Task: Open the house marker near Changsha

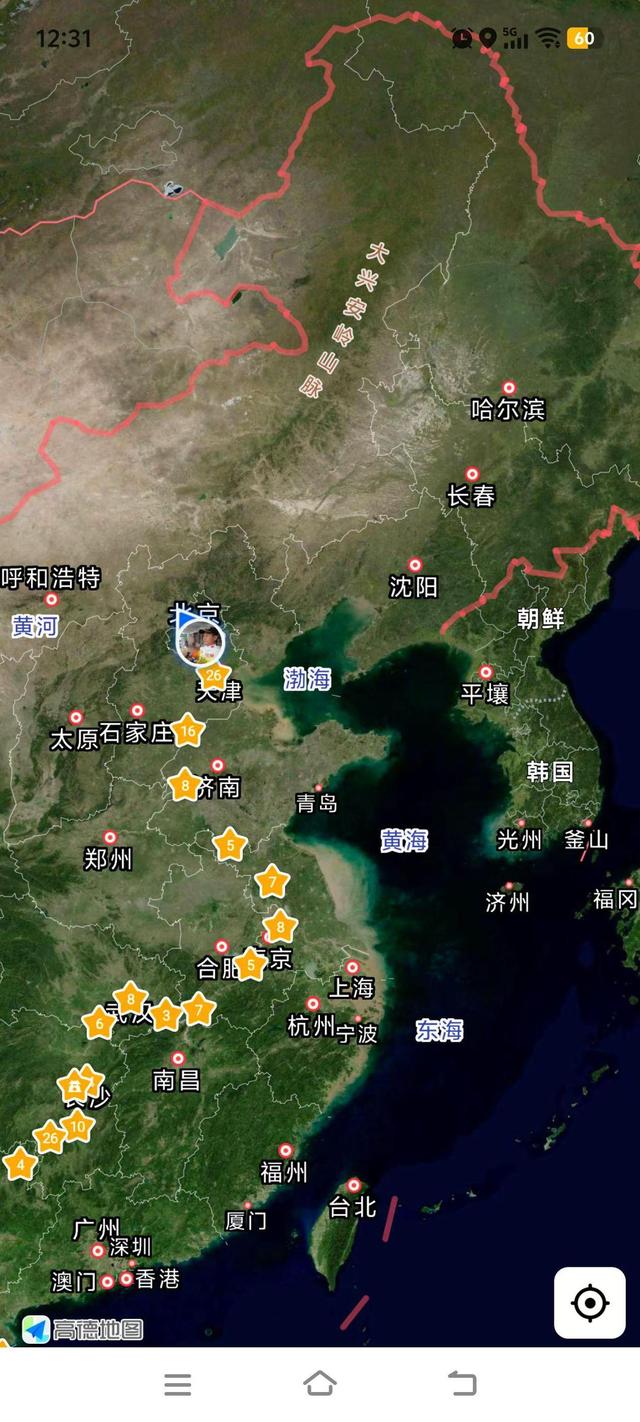Action: [x=75, y=1085]
